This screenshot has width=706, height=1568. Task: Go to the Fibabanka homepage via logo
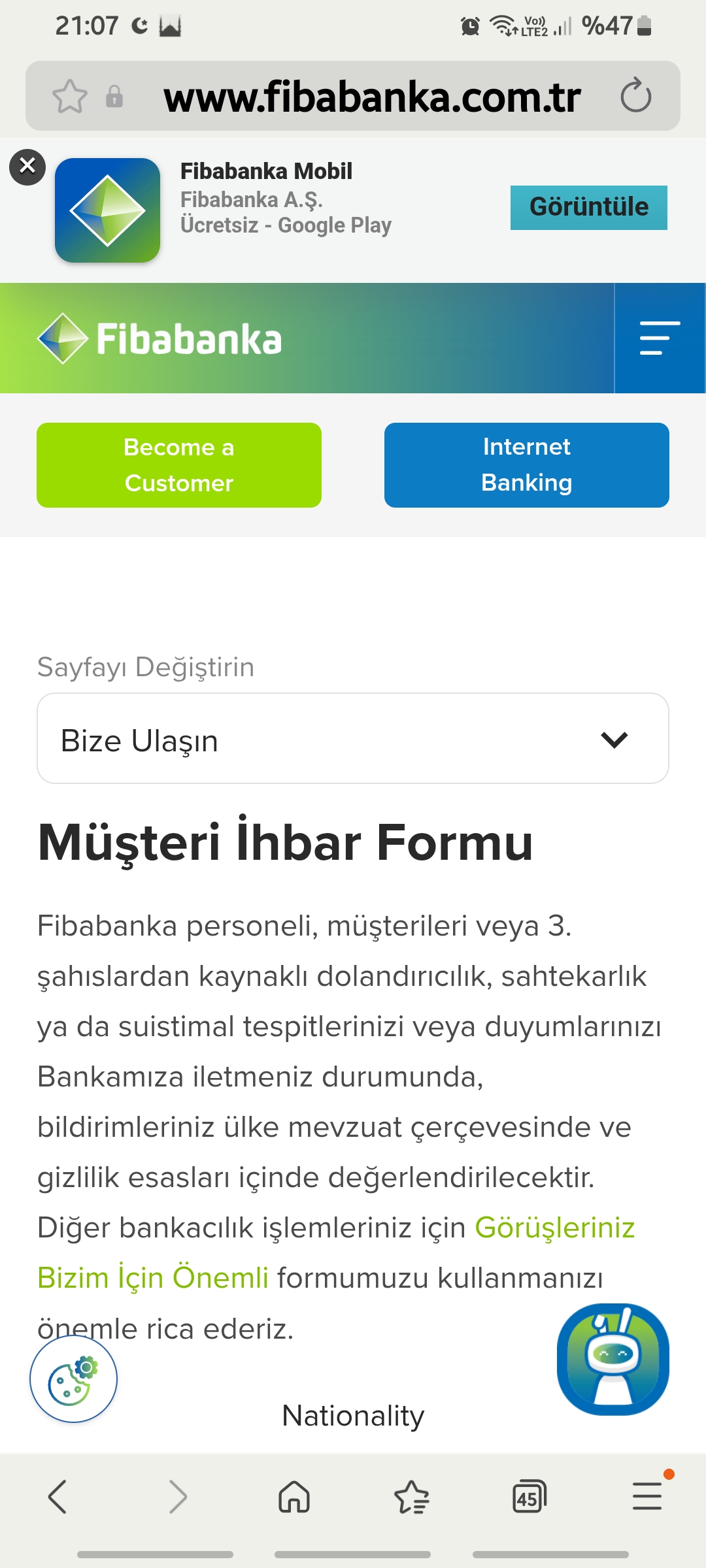coord(160,338)
